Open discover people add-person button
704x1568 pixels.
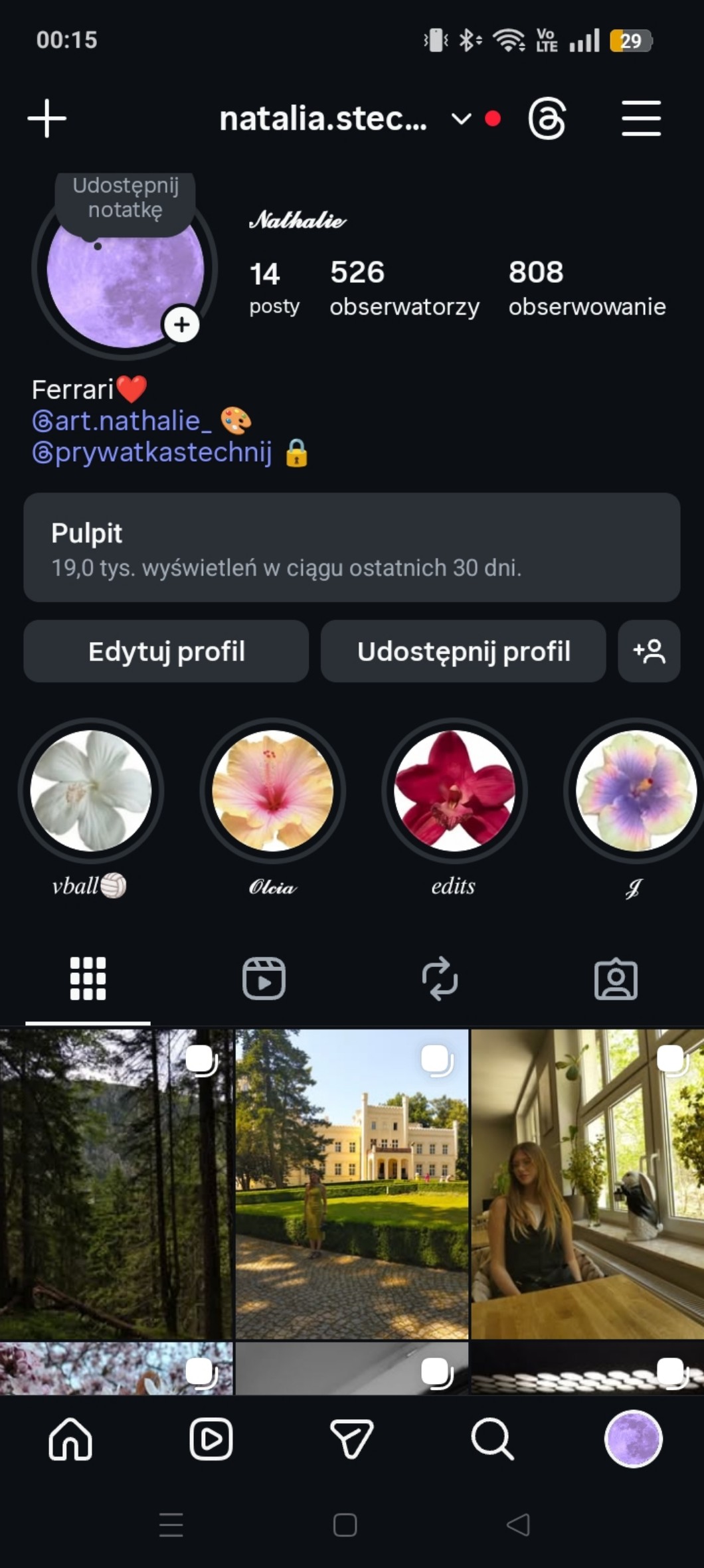point(649,652)
